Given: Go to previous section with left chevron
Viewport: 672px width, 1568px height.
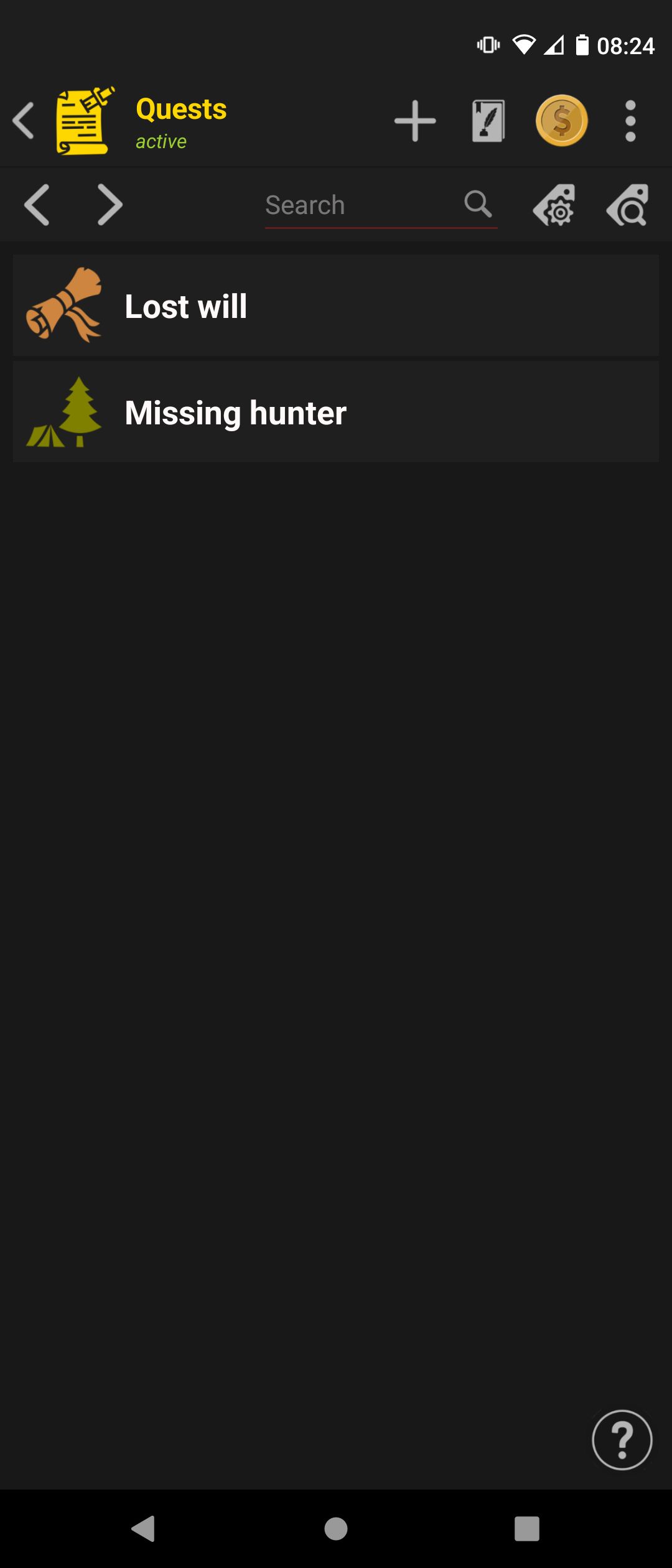Looking at the screenshot, I should 37,205.
